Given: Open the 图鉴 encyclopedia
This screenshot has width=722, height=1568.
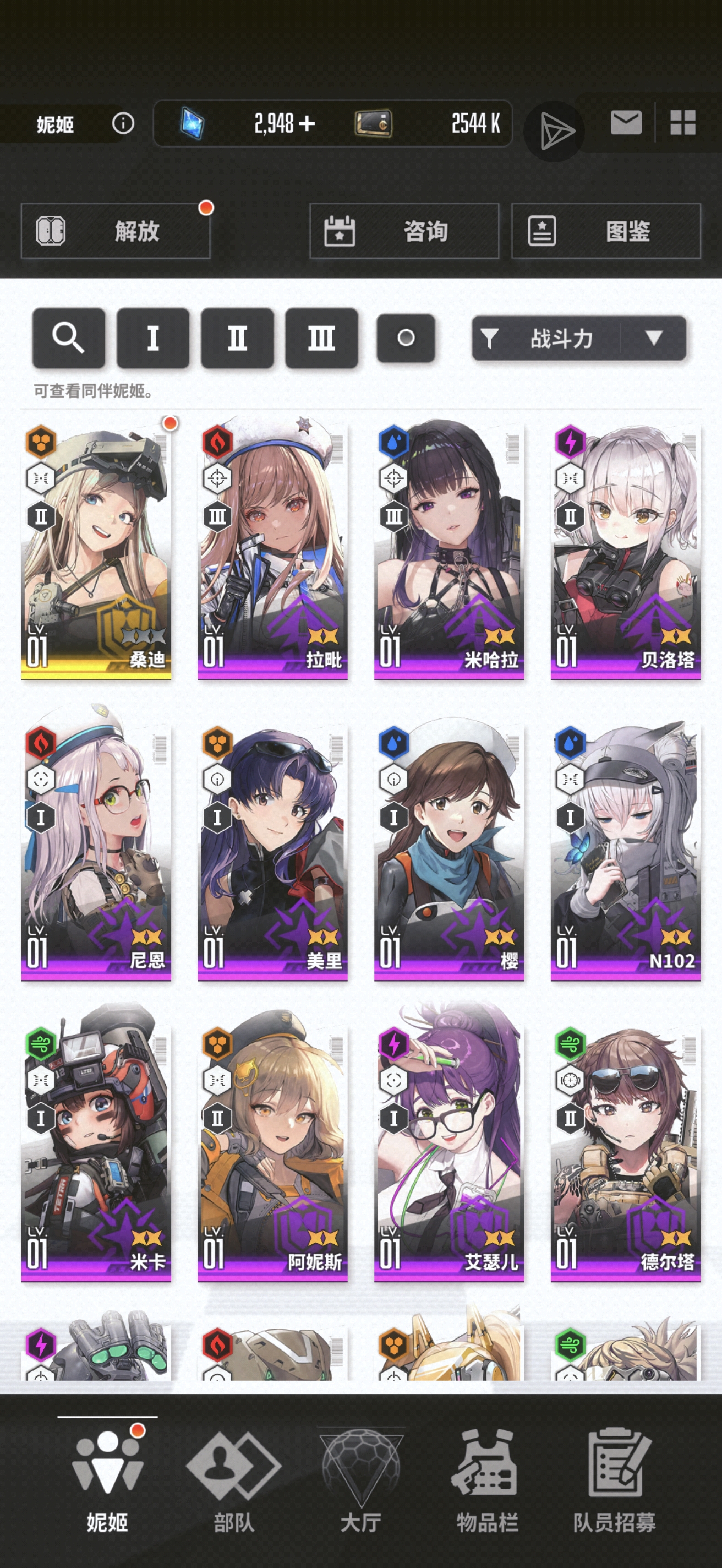Looking at the screenshot, I should [x=606, y=231].
